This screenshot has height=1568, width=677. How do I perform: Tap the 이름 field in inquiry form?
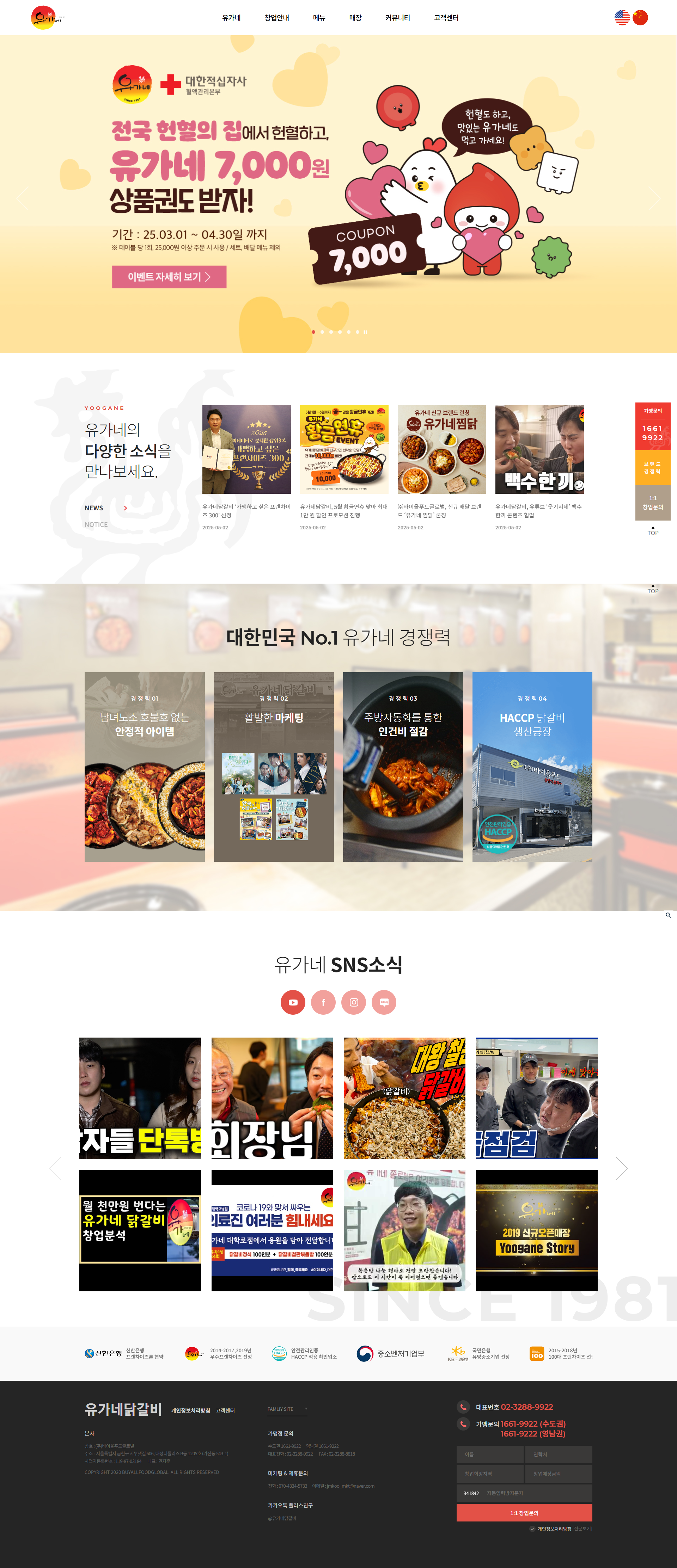pos(489,1454)
